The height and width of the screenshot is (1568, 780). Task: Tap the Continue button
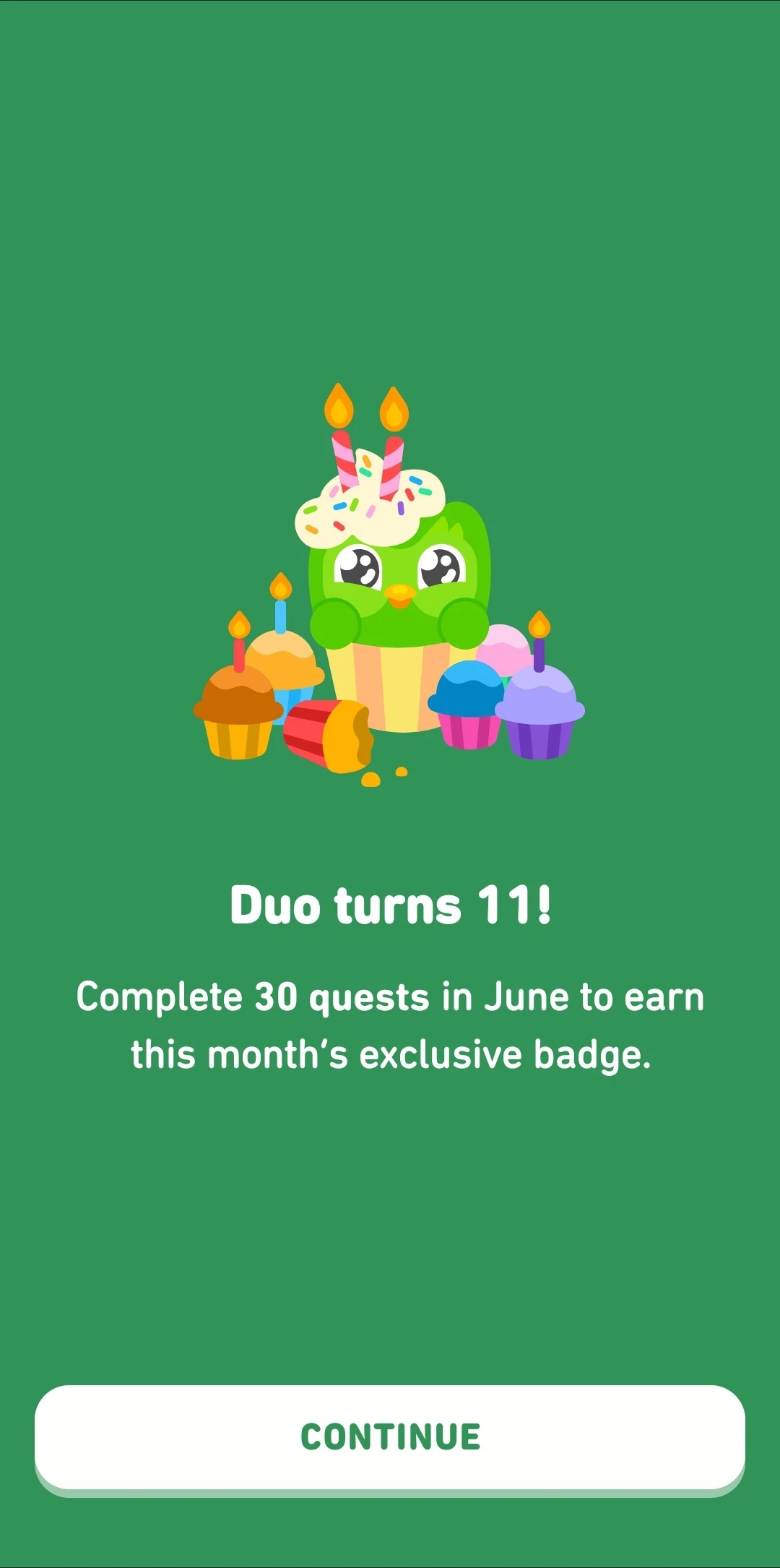[x=390, y=1436]
